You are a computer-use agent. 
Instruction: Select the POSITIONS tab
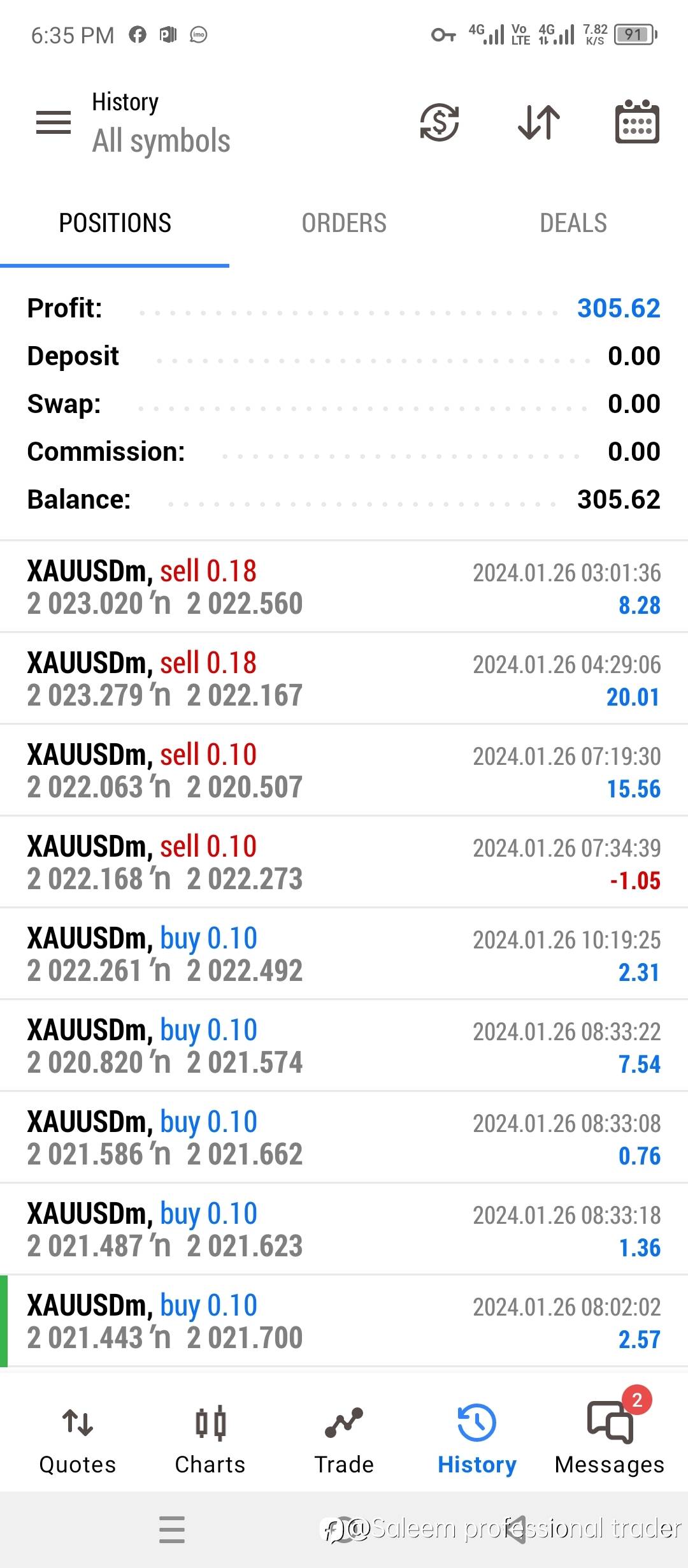[115, 224]
